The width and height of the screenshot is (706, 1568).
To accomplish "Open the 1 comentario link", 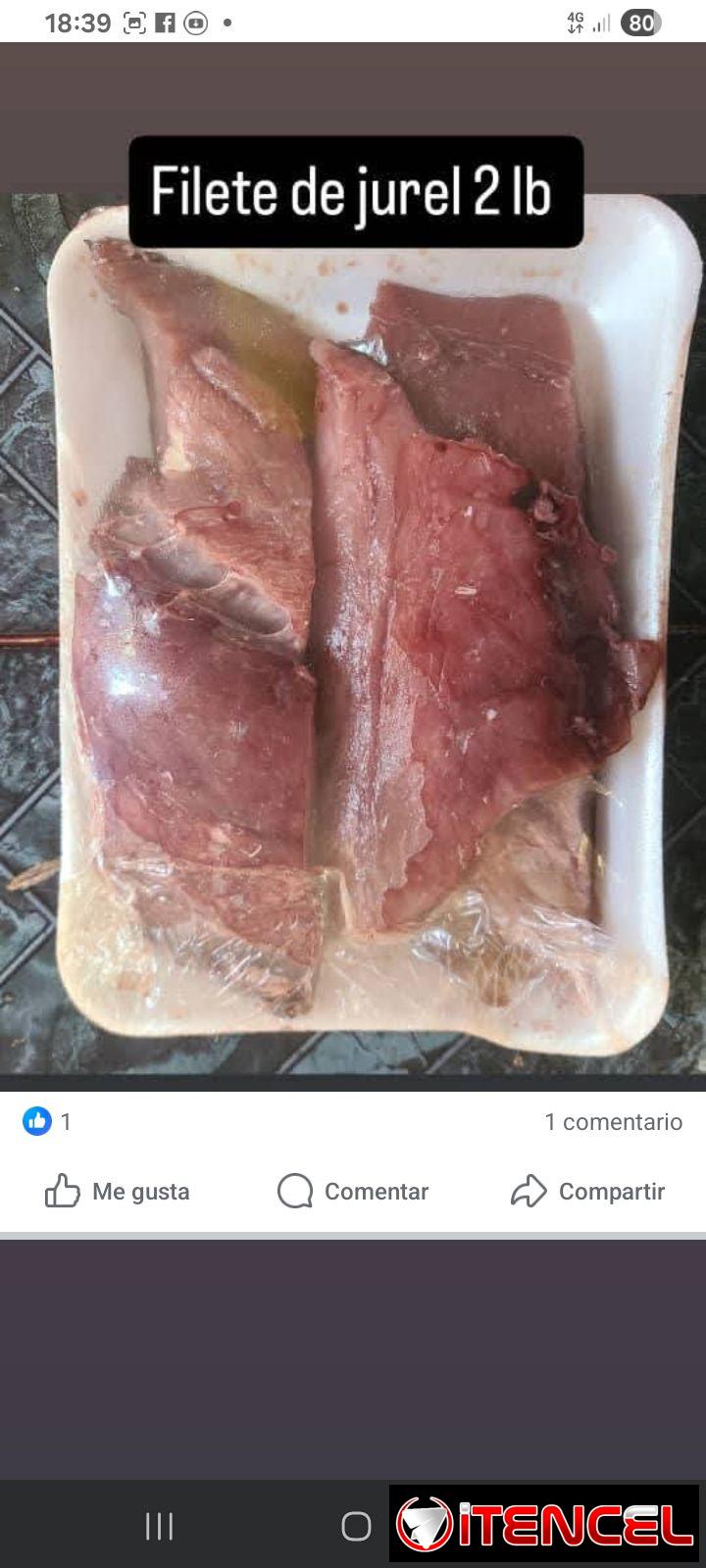I will click(x=614, y=1121).
